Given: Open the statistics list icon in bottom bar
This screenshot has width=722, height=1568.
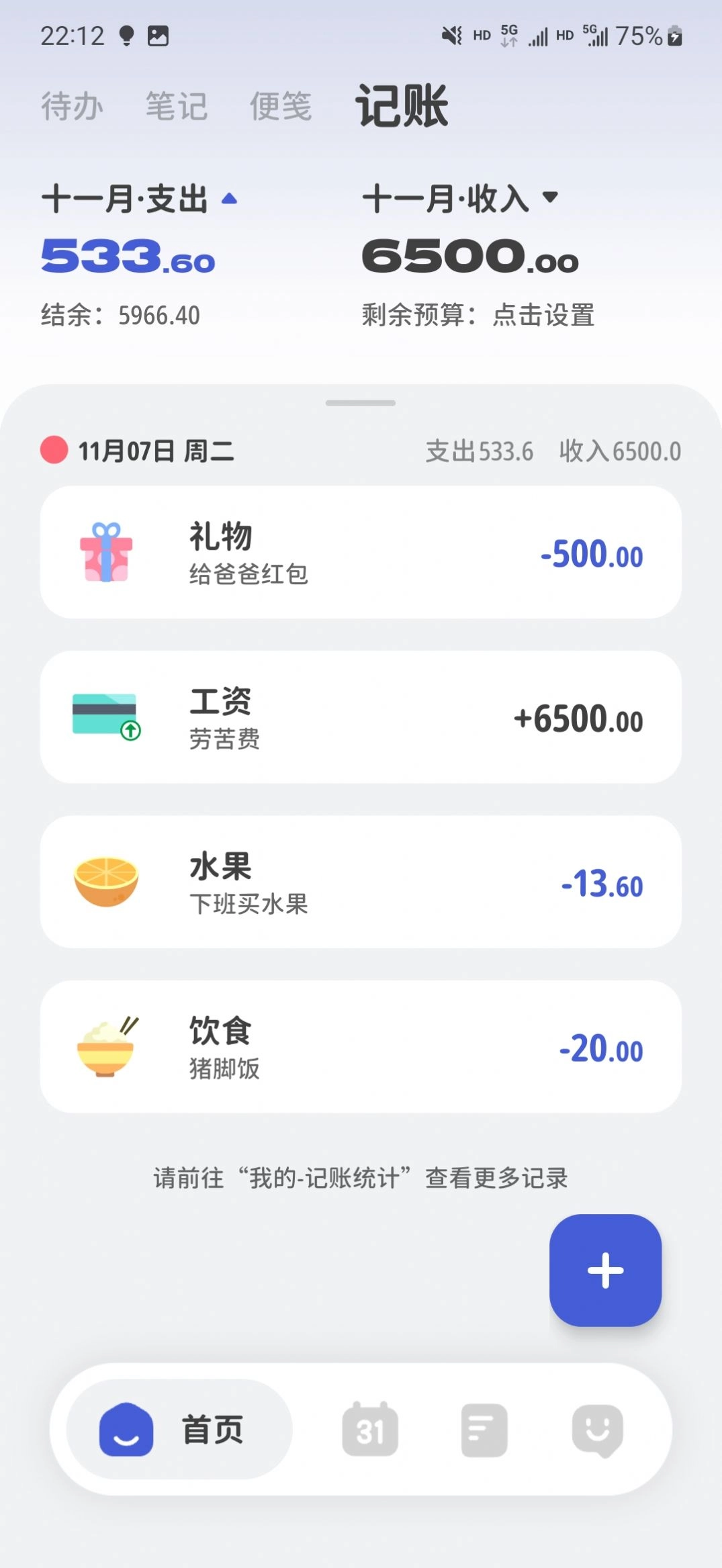Looking at the screenshot, I should (482, 1430).
